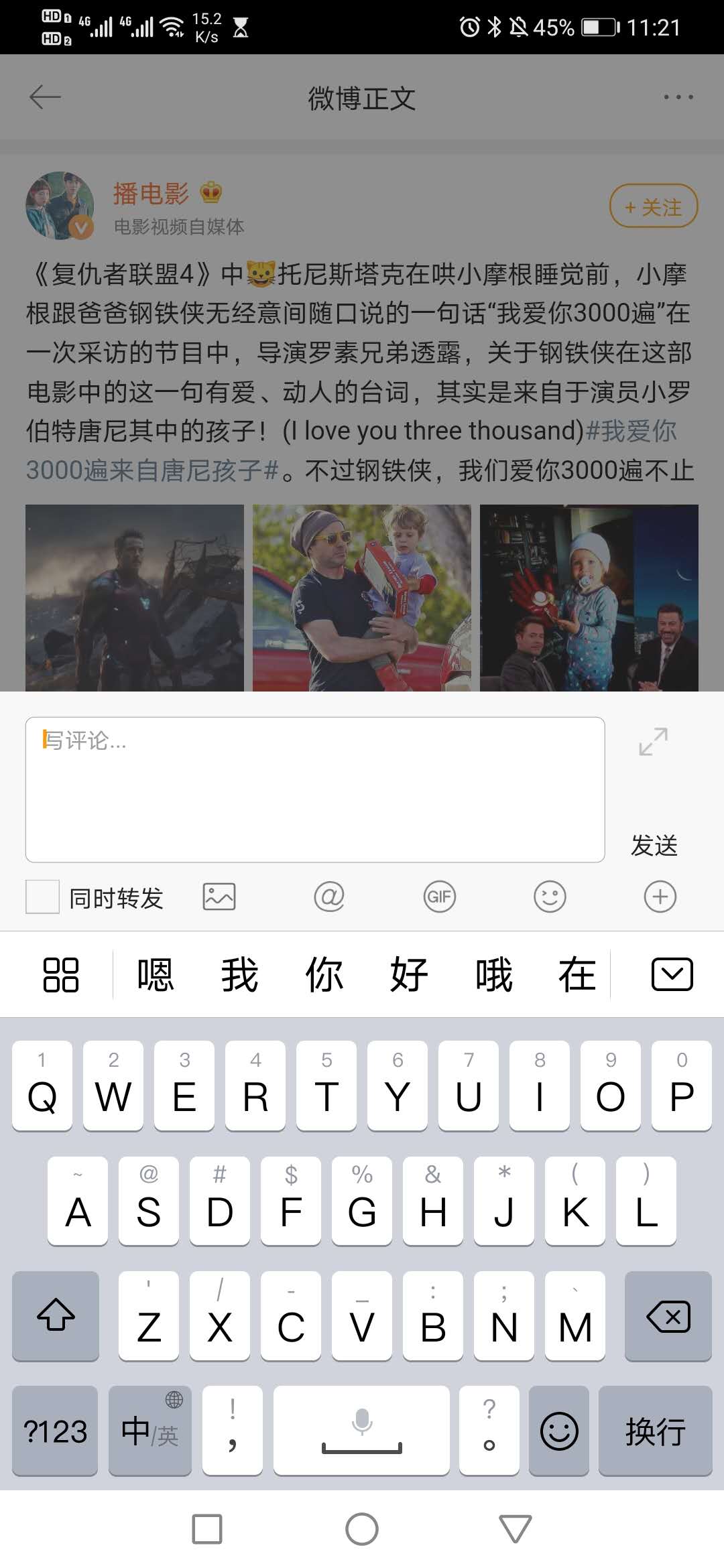Open the GIF picker

(x=440, y=897)
